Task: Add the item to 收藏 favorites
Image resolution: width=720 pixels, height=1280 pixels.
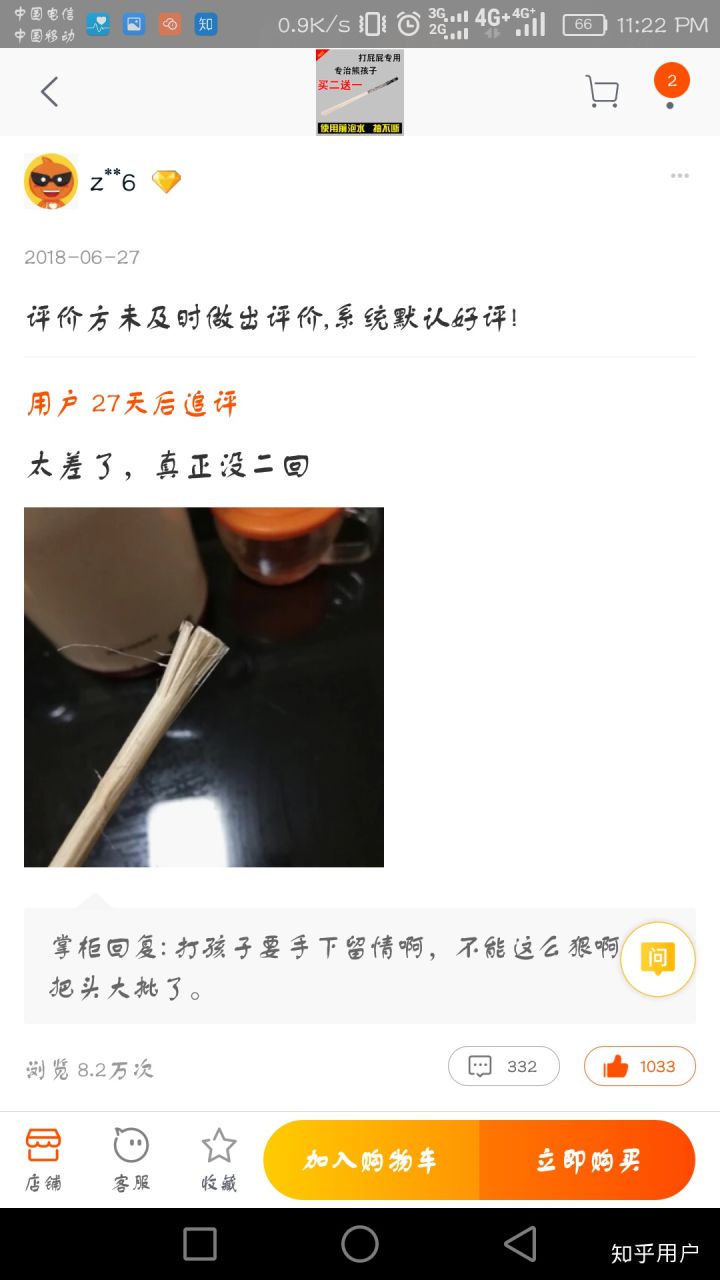Action: tap(219, 1160)
